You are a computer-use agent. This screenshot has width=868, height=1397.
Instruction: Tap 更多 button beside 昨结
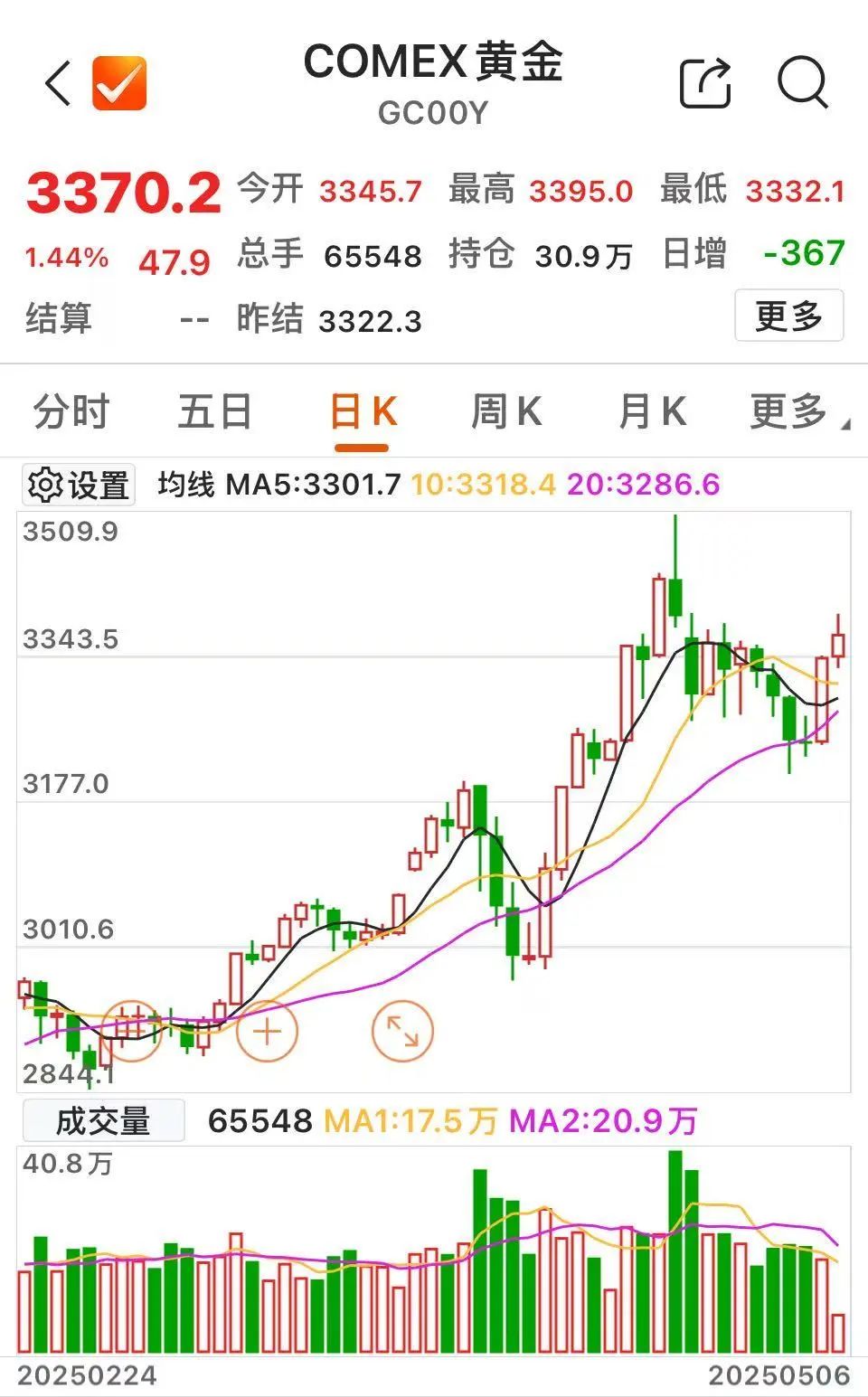(788, 316)
